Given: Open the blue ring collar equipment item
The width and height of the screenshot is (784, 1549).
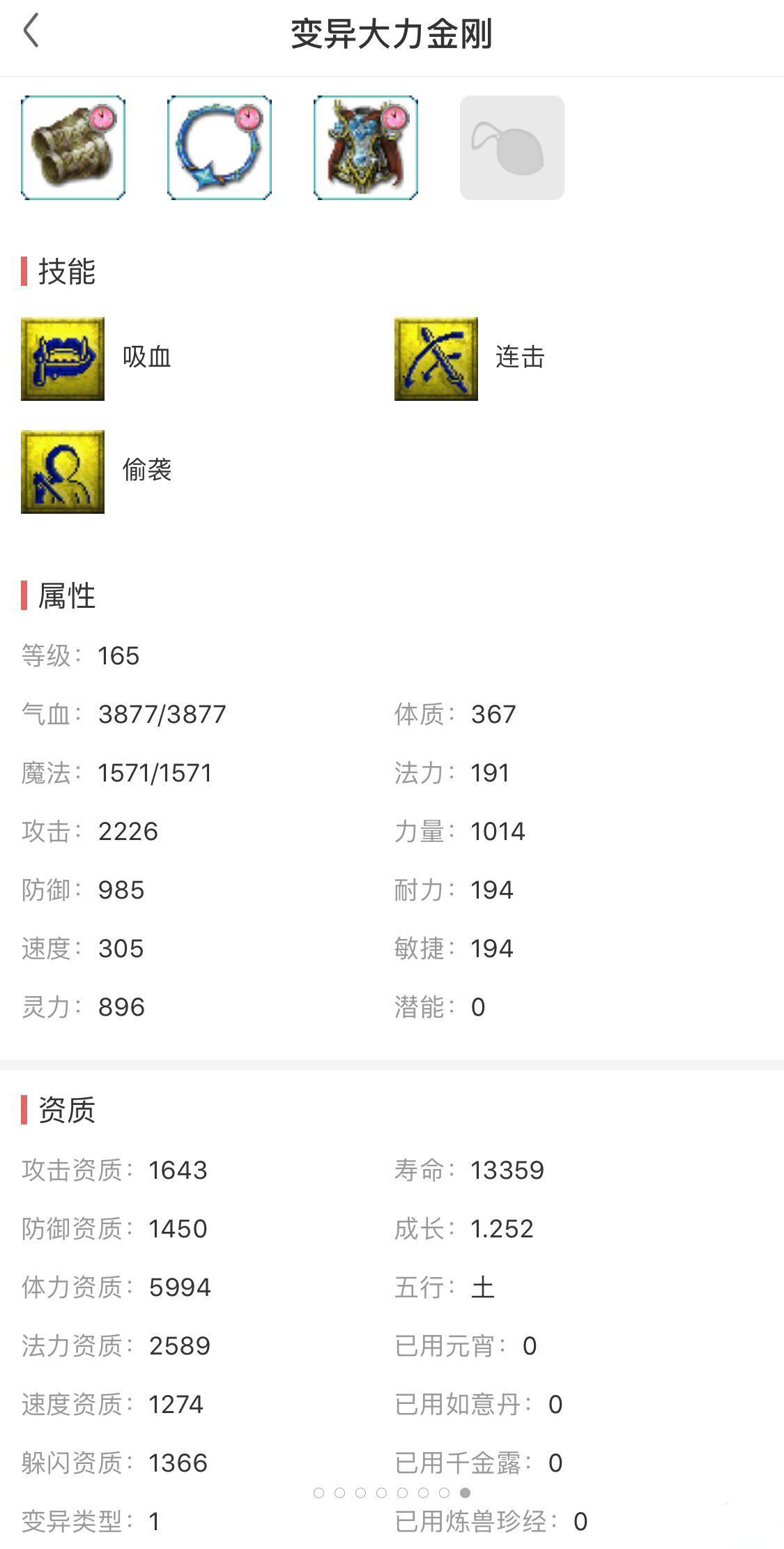Looking at the screenshot, I should (x=220, y=148).
